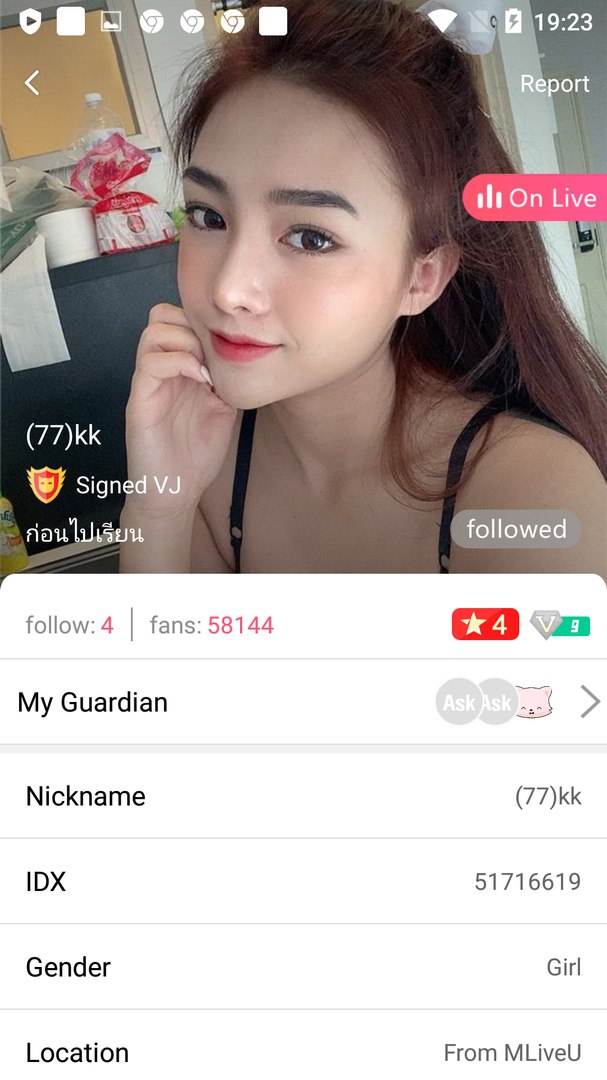Tap the followed button to unfollow
The image size is (607, 1080).
tap(516, 529)
